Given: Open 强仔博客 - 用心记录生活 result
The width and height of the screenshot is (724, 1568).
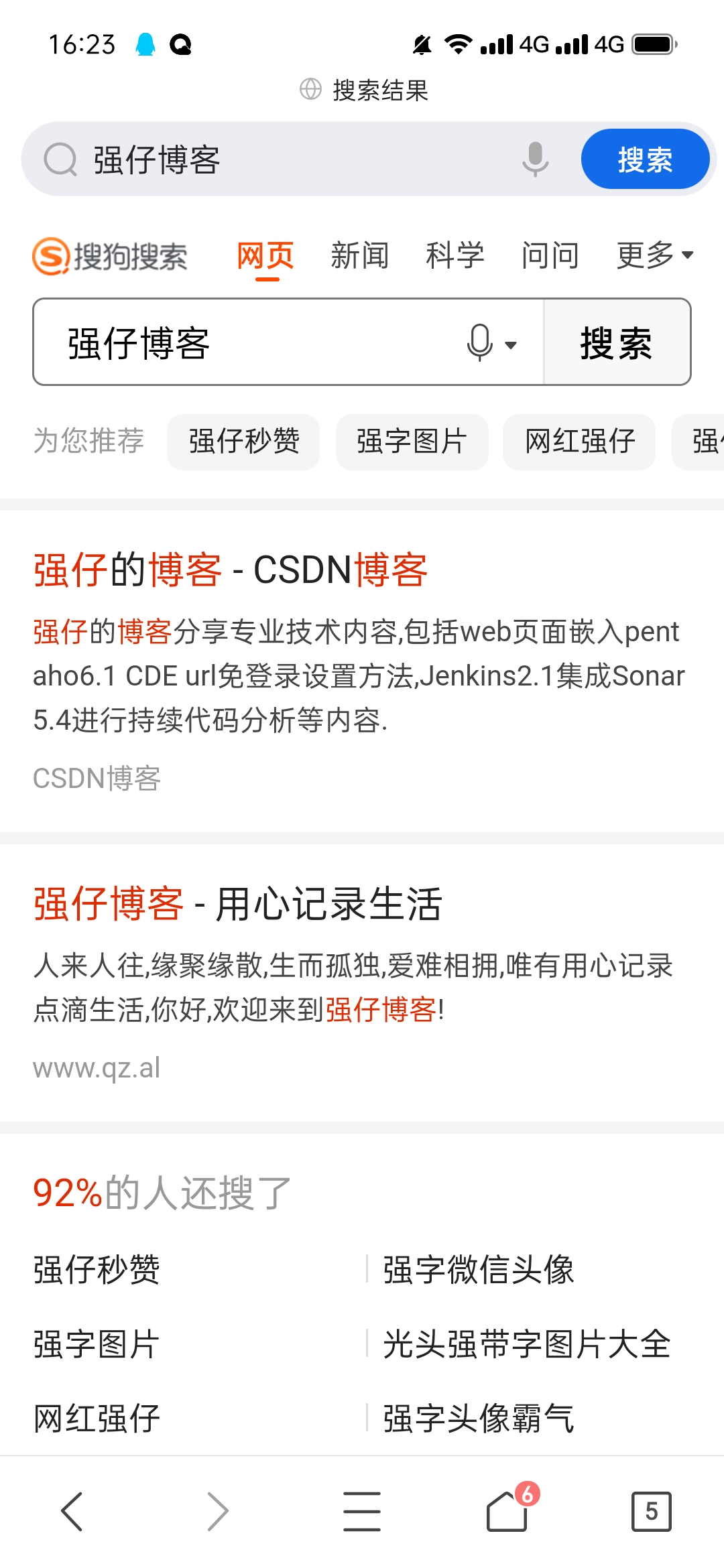Looking at the screenshot, I should 237,903.
